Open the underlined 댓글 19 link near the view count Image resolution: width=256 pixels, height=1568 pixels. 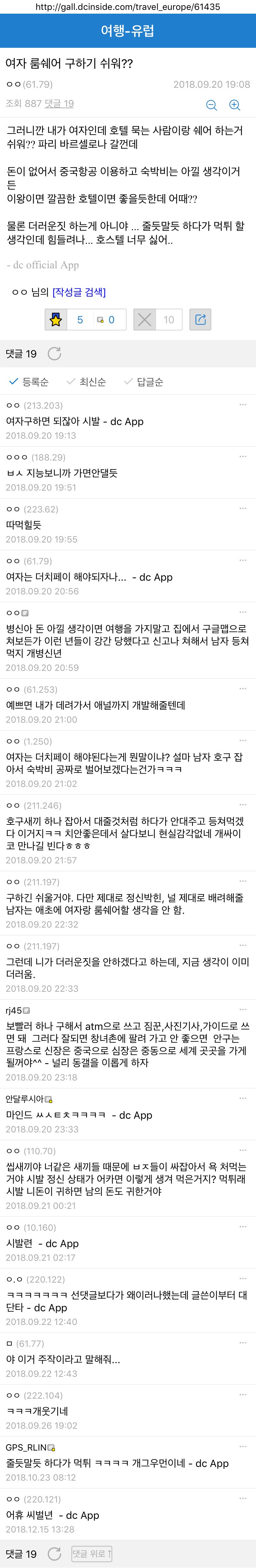(x=59, y=103)
